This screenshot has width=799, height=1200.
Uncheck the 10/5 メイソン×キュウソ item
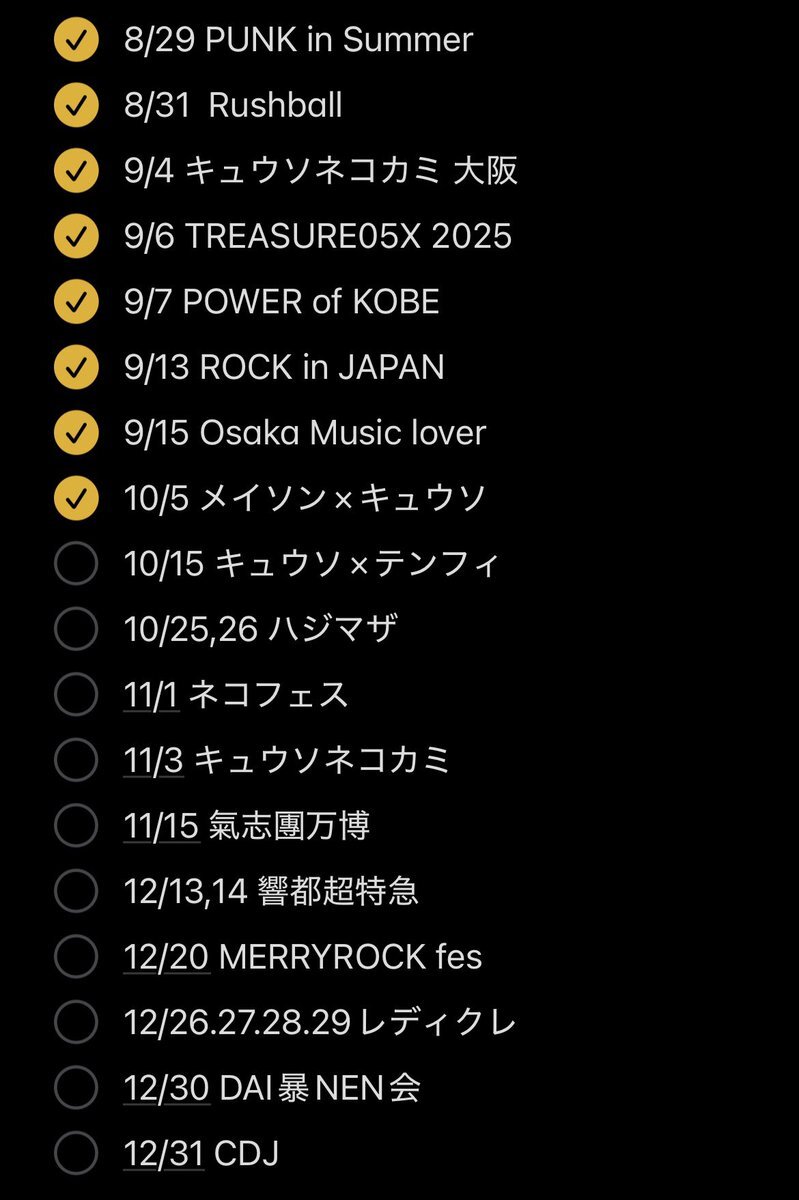tap(76, 498)
